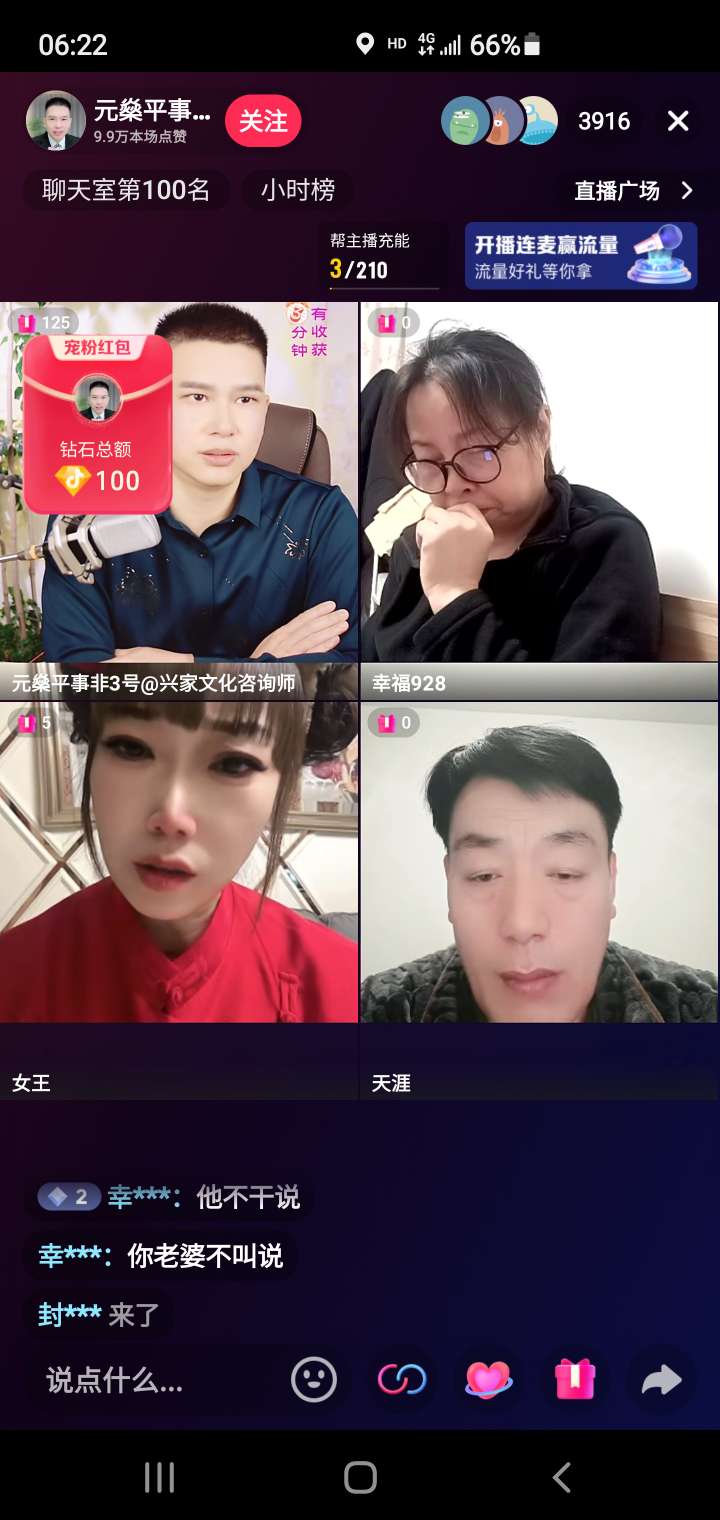Open the host's profile avatar
720x1520 pixels.
[x=55, y=121]
